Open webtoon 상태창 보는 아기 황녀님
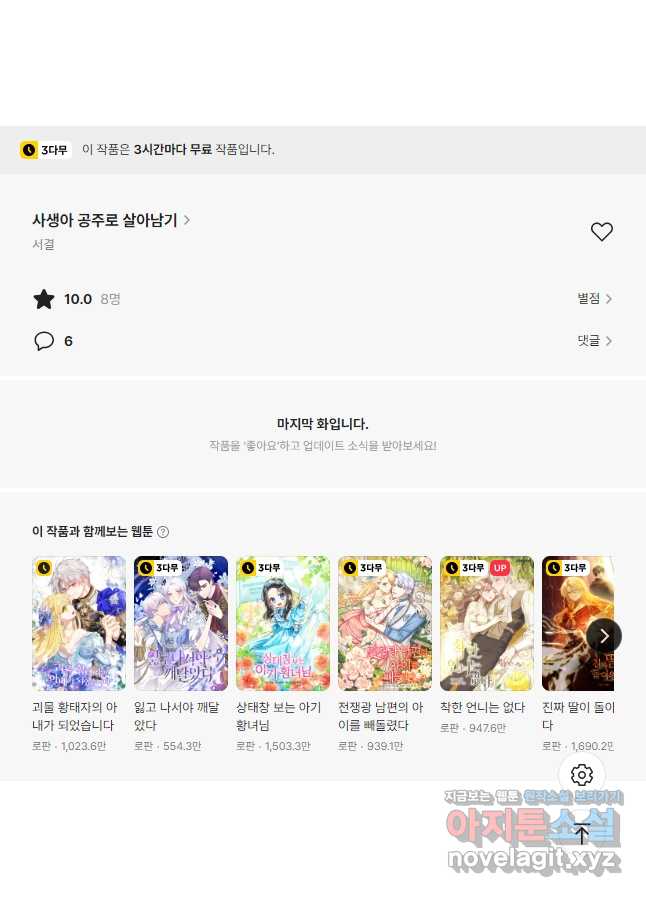Image resolution: width=646 pixels, height=897 pixels. [x=283, y=624]
